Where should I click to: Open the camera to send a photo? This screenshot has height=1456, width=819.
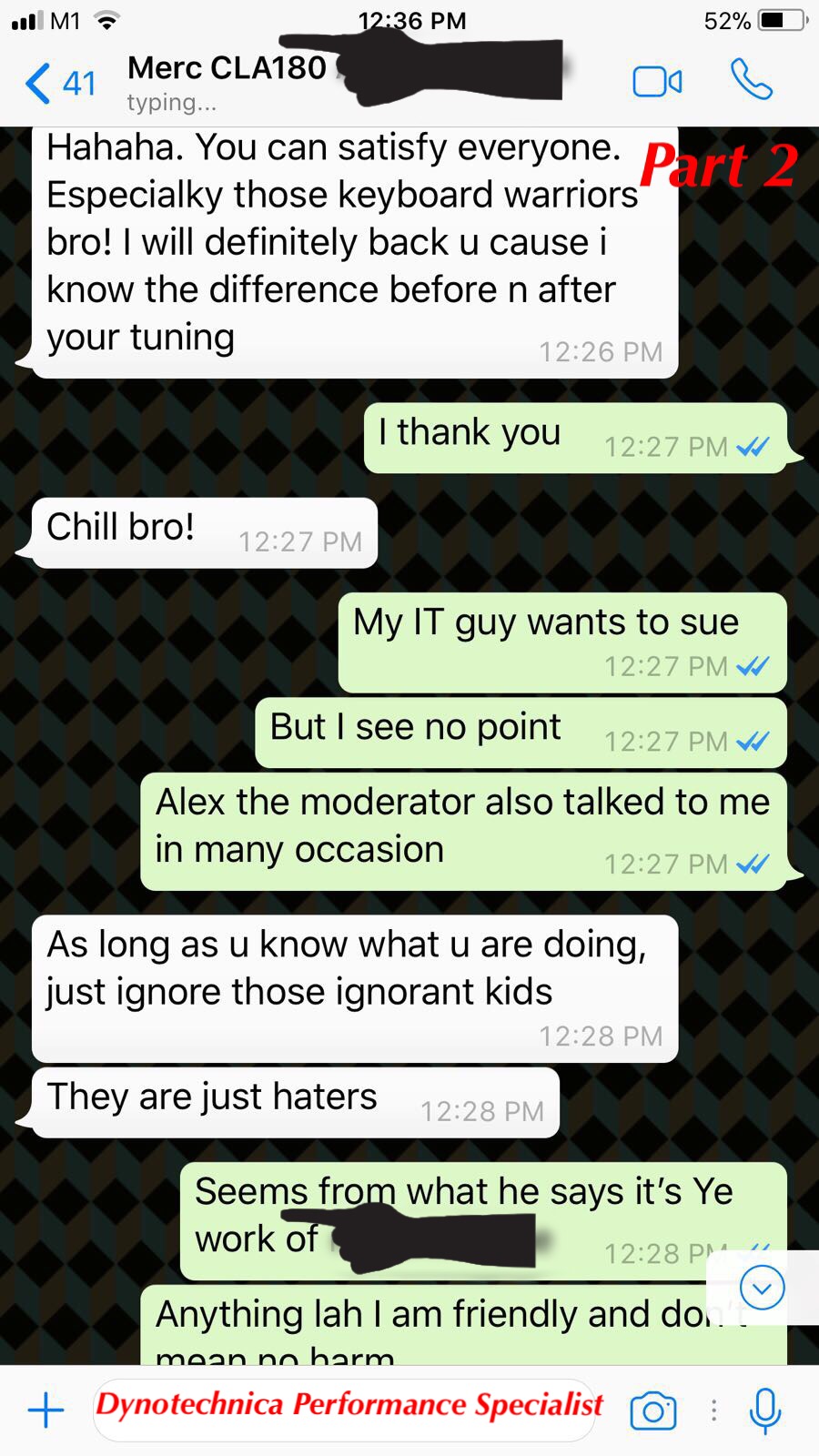[x=653, y=1410]
